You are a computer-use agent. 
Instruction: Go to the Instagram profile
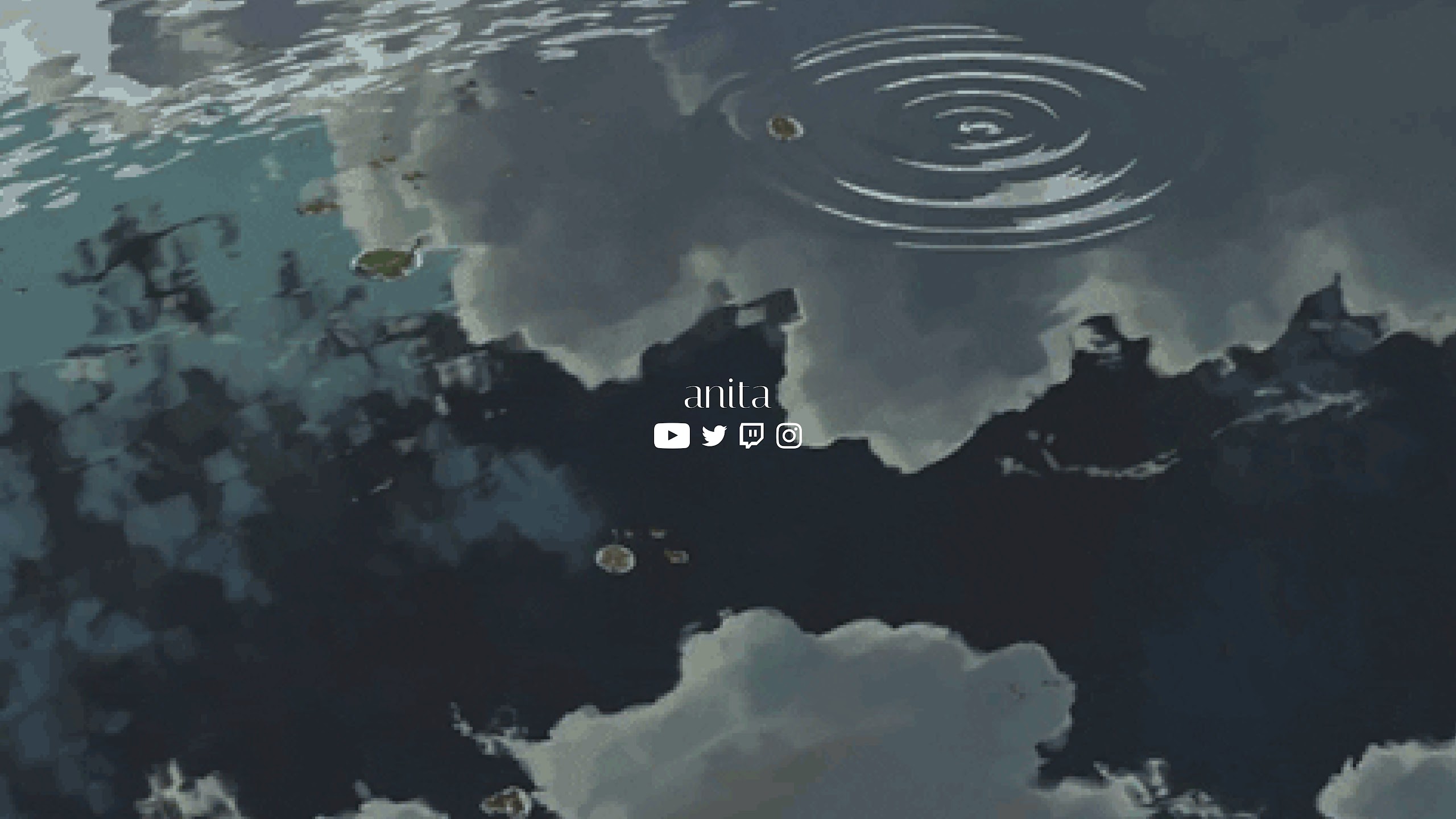point(789,436)
